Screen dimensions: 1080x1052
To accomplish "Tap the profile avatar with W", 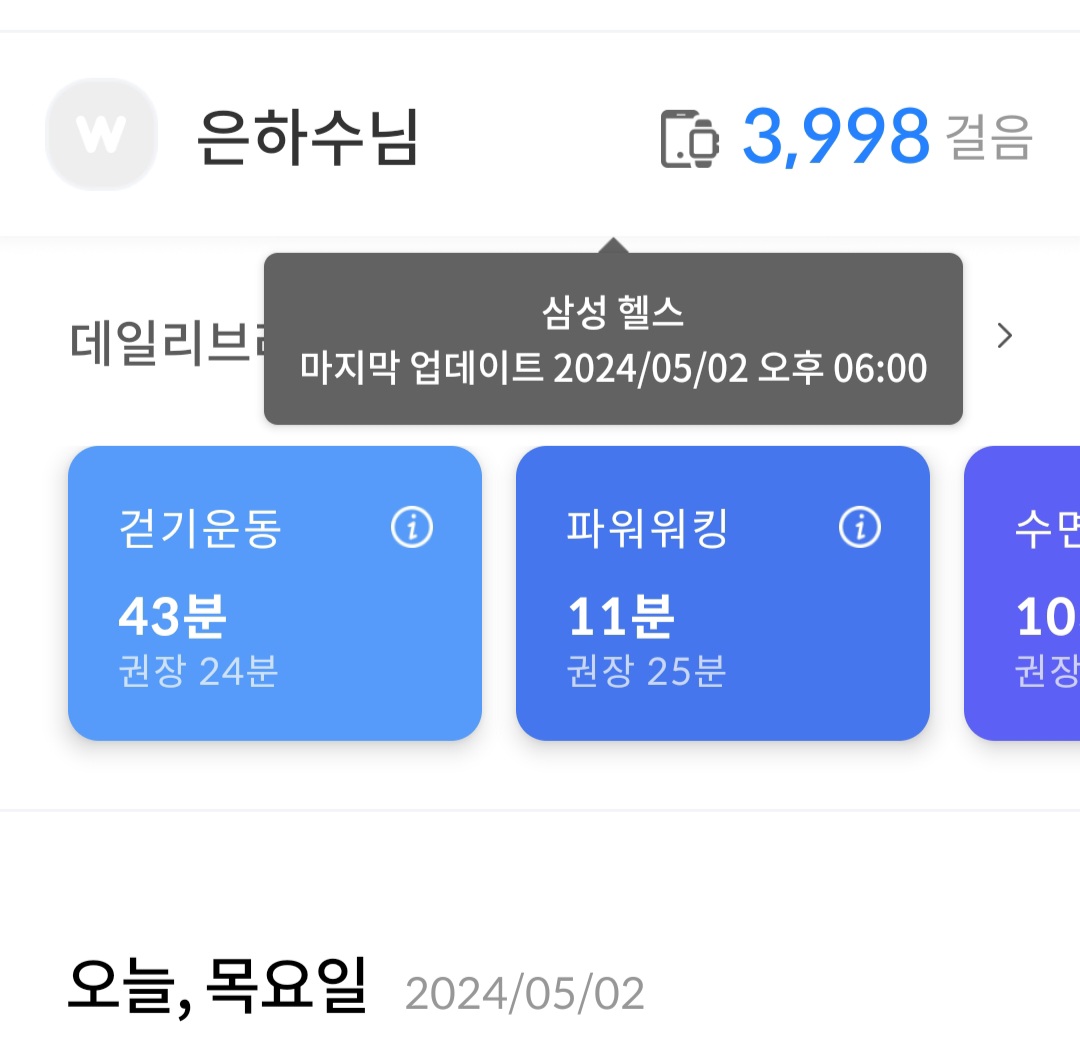I will [x=101, y=134].
